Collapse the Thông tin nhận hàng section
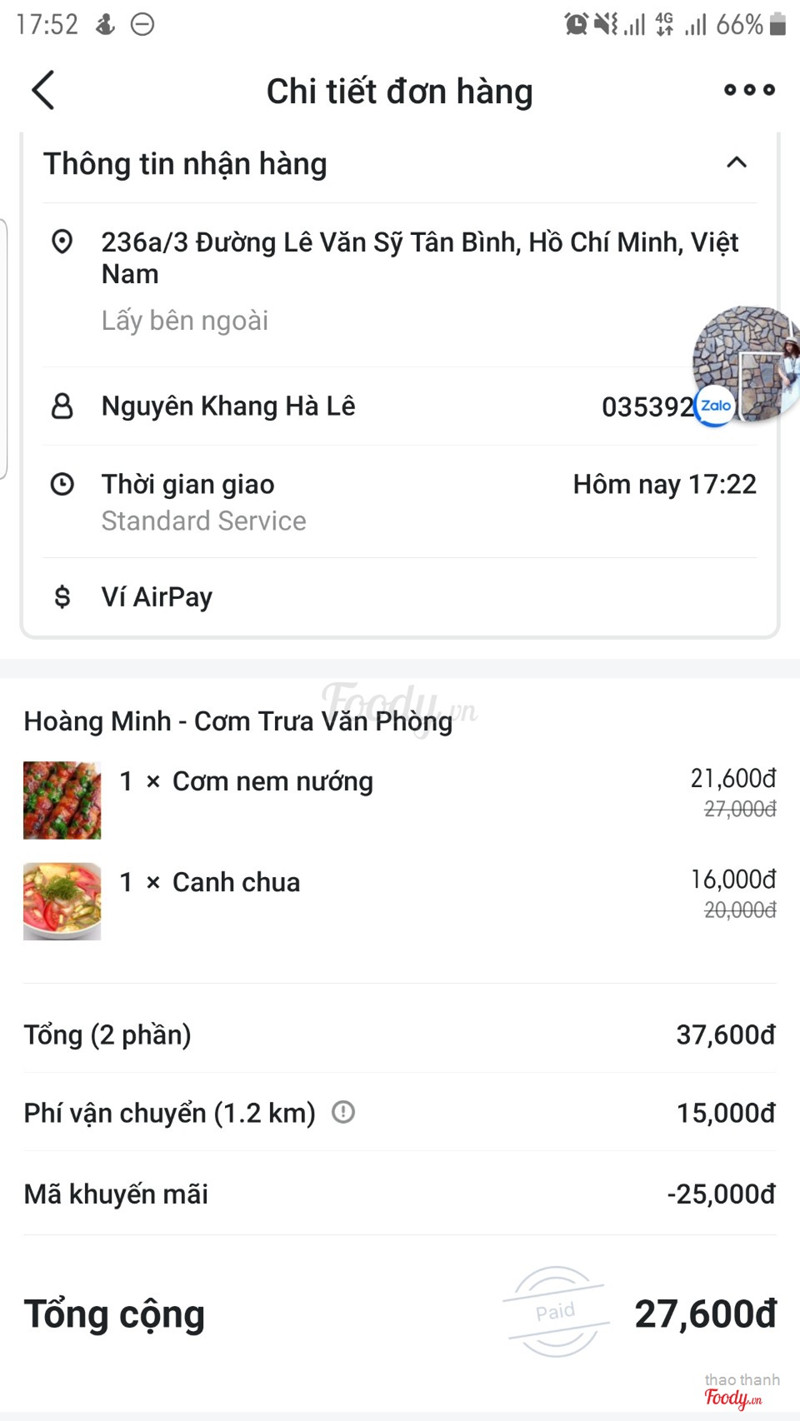This screenshot has height=1421, width=800. pos(736,163)
